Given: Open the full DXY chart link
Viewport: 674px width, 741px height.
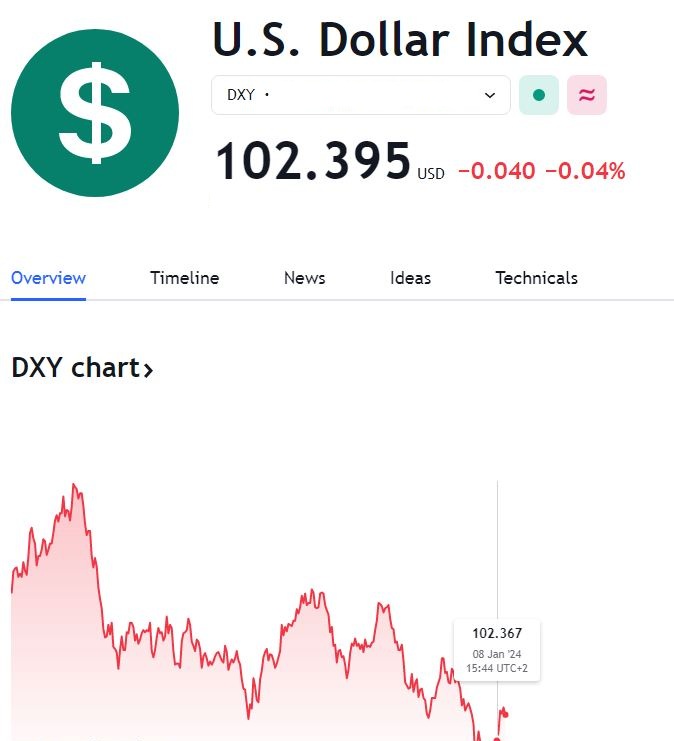Looking at the screenshot, I should pyautogui.click(x=82, y=368).
